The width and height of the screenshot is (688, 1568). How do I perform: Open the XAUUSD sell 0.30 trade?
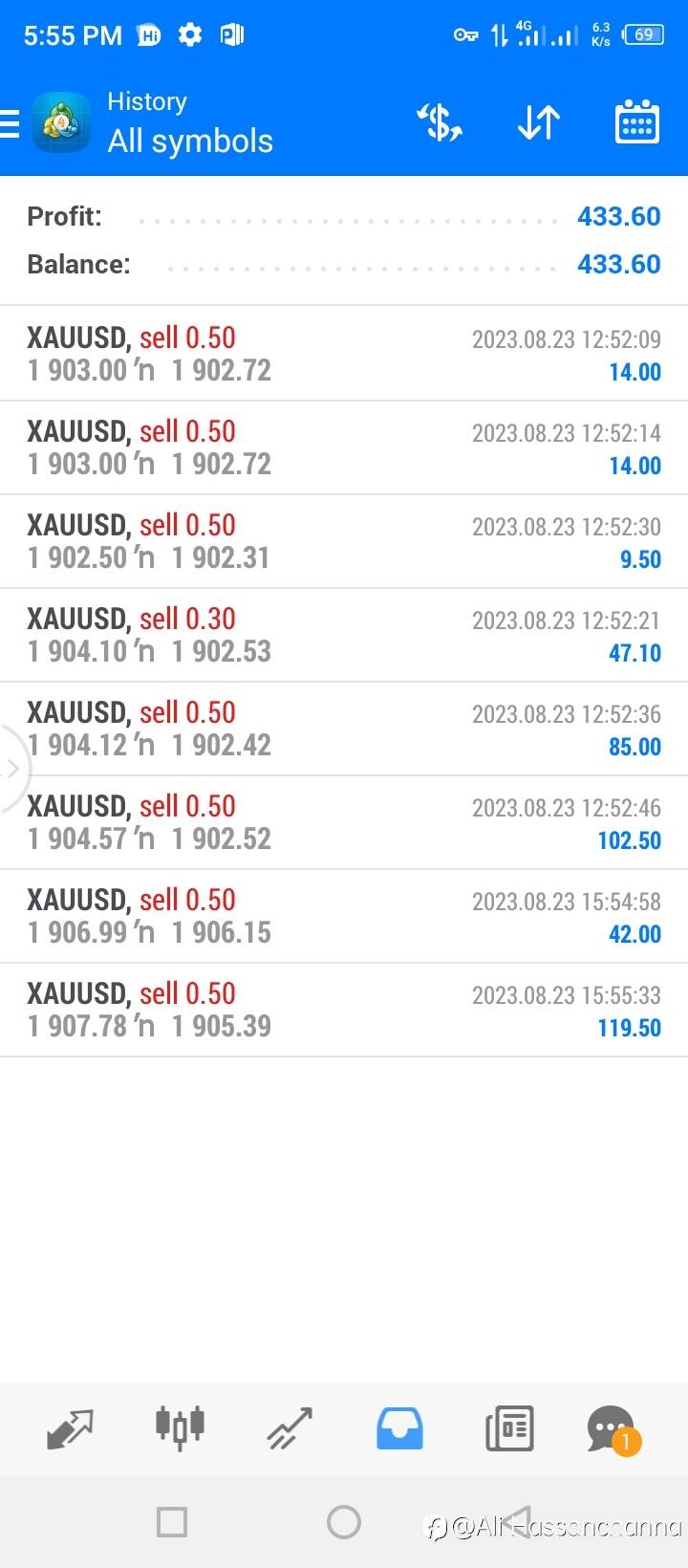[344, 635]
